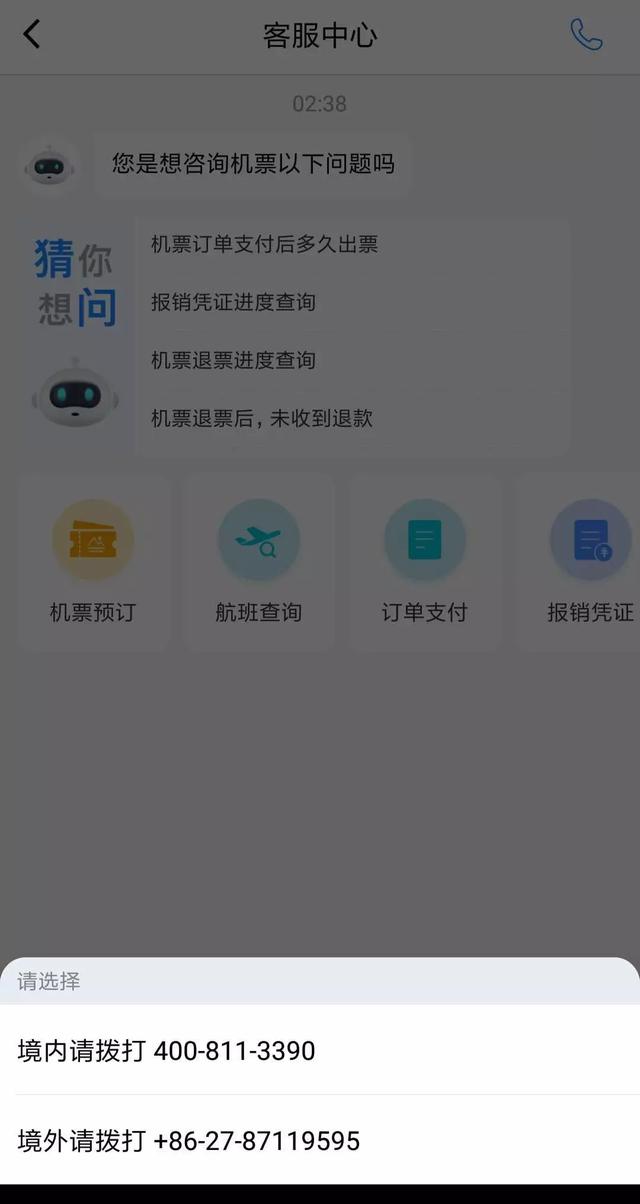Tap the phone icon in the header
Image resolution: width=640 pixels, height=1204 pixels.
(x=586, y=35)
